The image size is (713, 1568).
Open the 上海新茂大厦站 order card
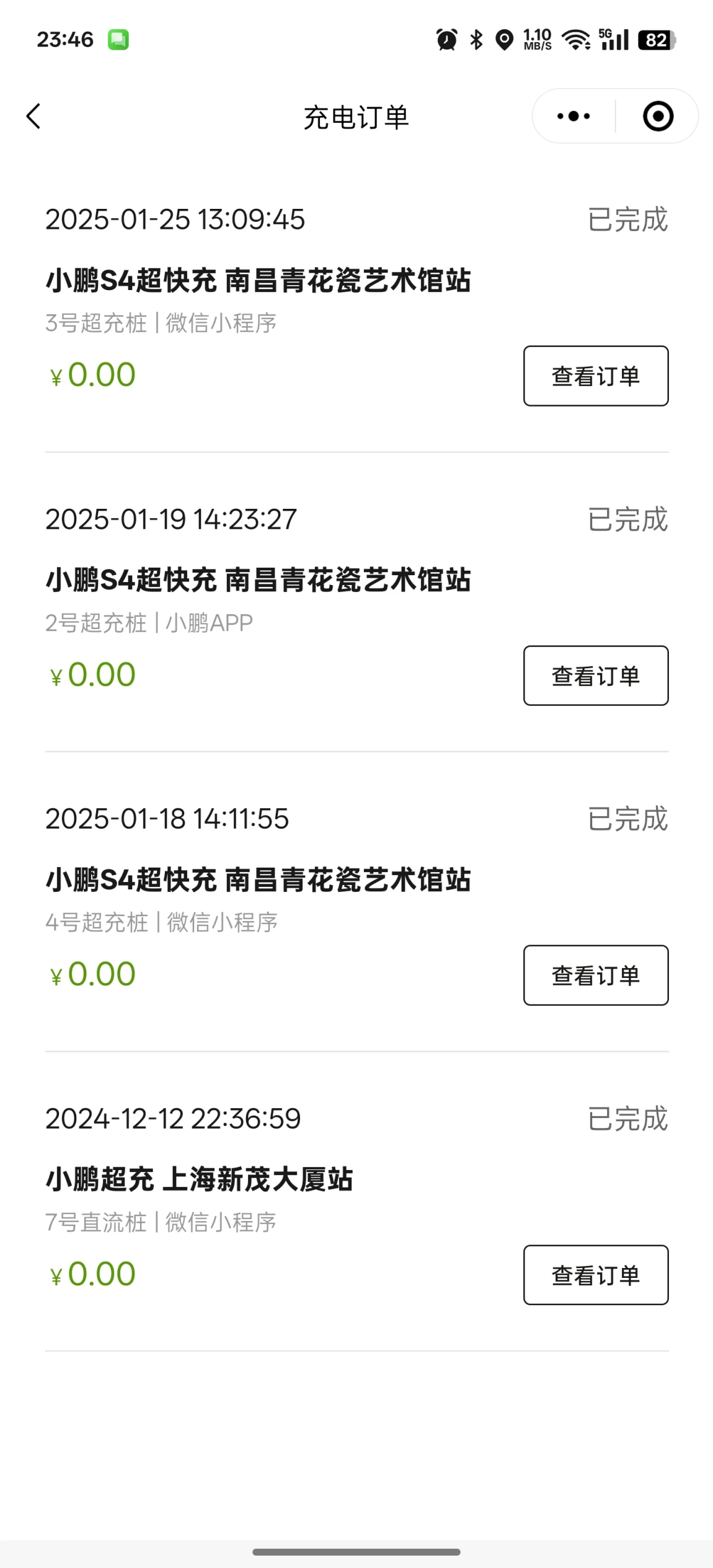pyautogui.click(x=356, y=1202)
